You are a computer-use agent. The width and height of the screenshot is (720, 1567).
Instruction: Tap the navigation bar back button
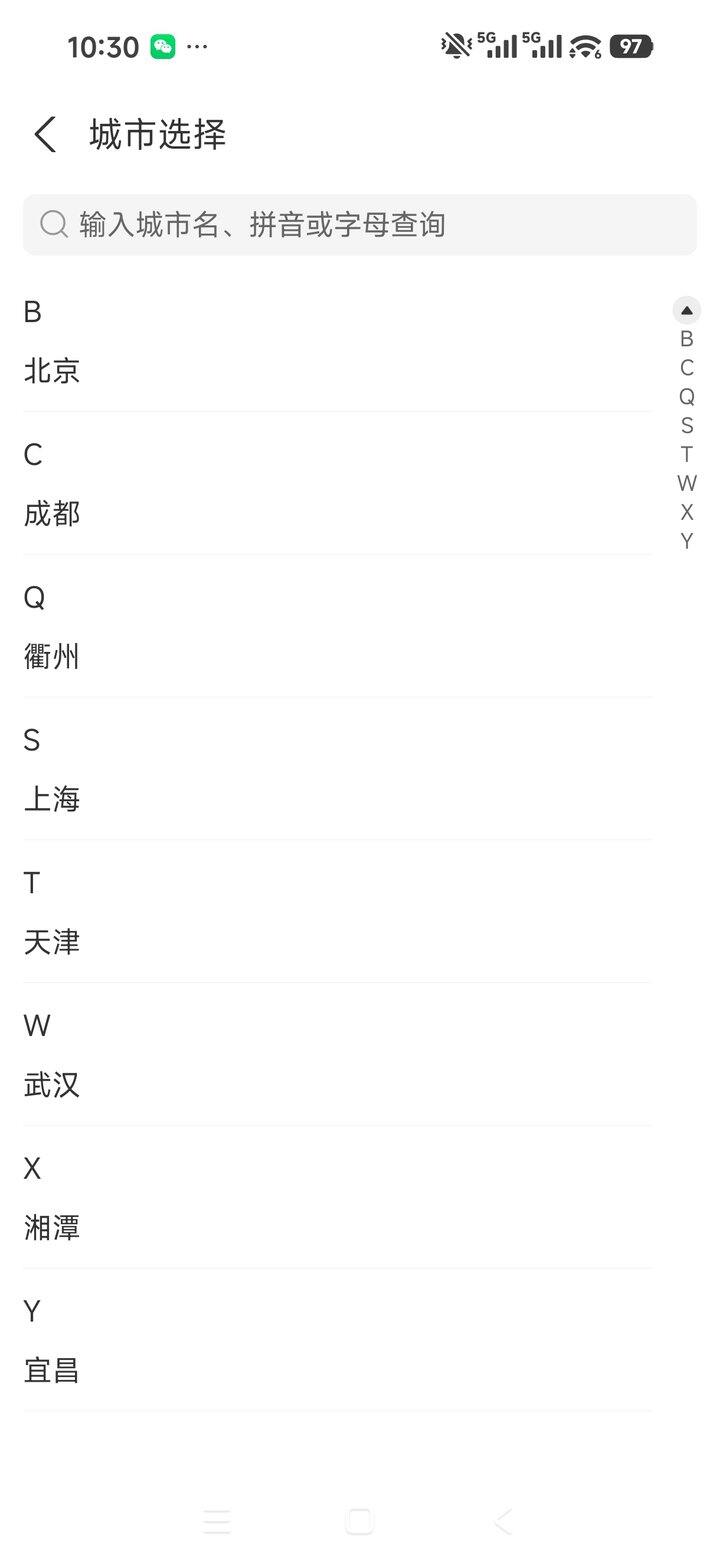click(x=501, y=1521)
